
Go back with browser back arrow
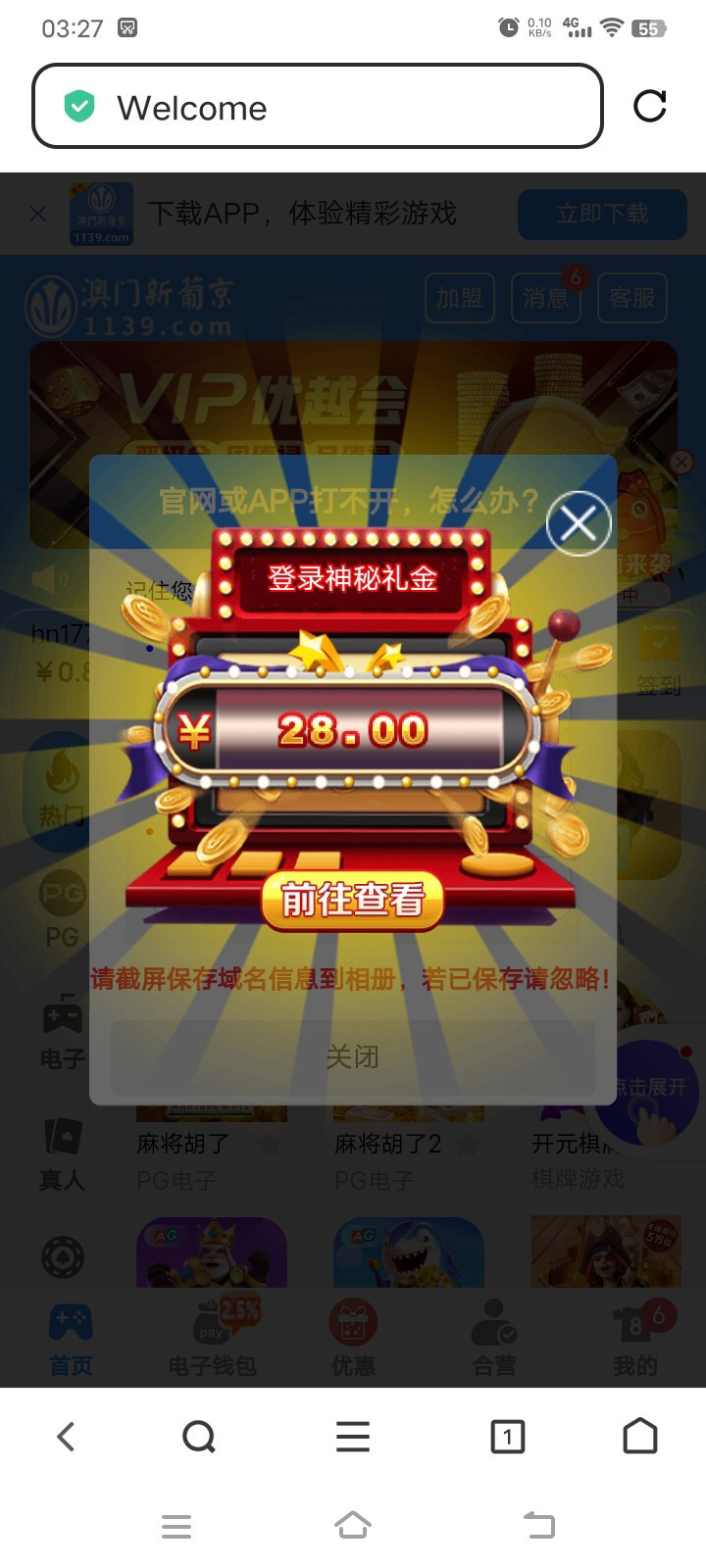66,1437
